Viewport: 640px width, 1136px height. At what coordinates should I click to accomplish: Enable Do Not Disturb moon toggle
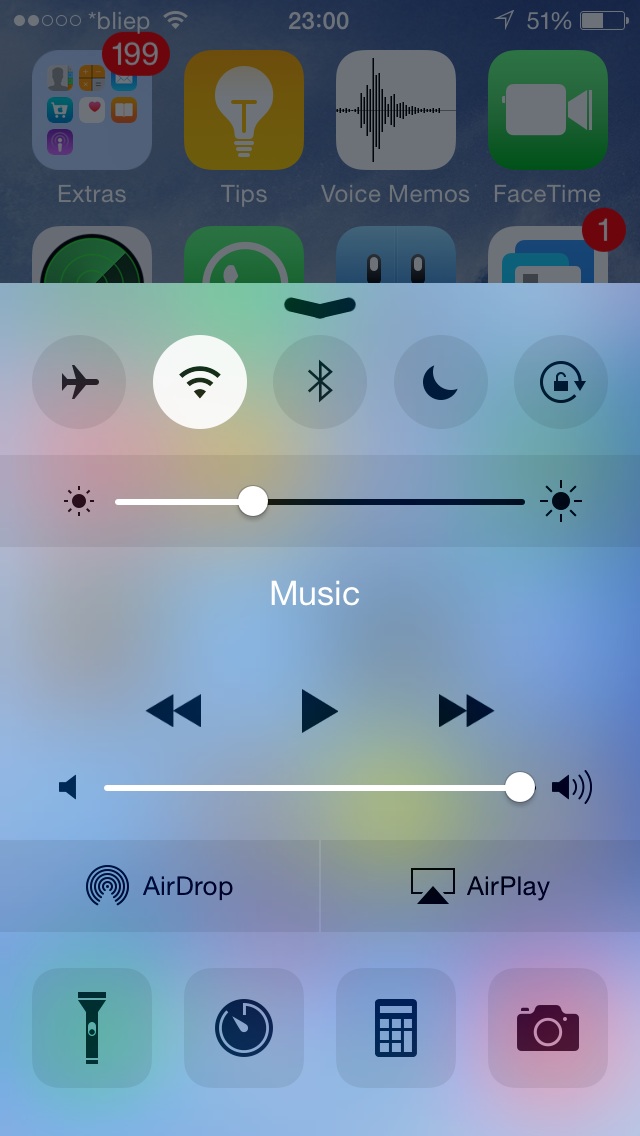[440, 382]
